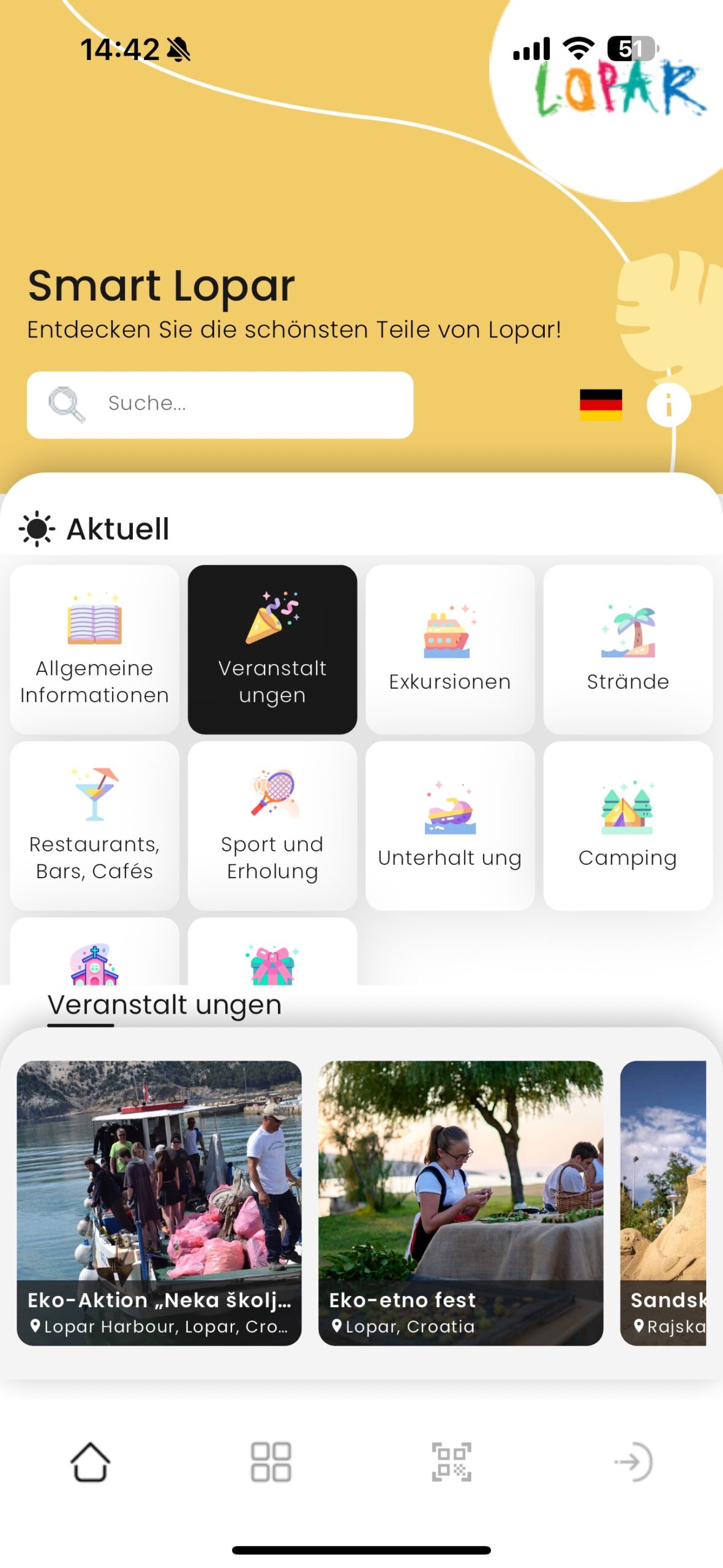Open Restaurants, Bars, Cafés category
Screen dimensions: 723x1568
point(94,825)
